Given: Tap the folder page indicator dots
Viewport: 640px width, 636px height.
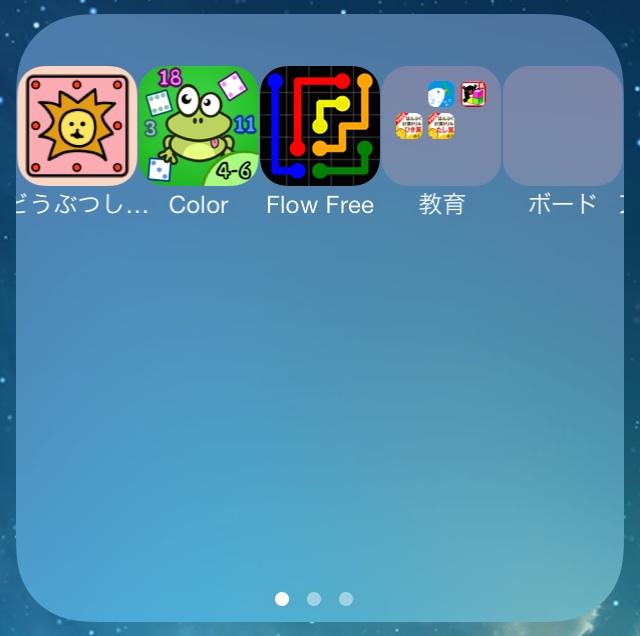Looking at the screenshot, I should [x=314, y=599].
